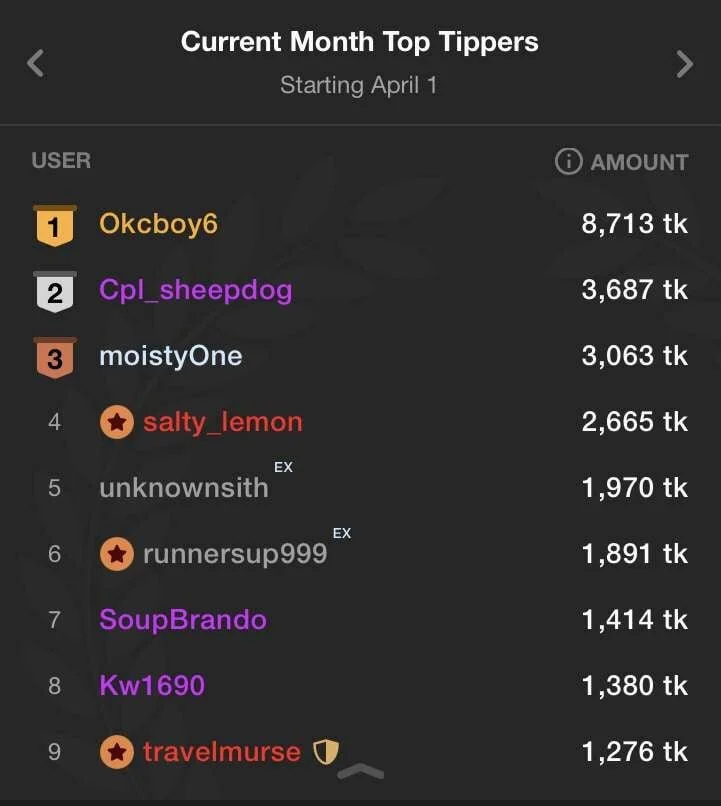Image resolution: width=721 pixels, height=806 pixels.
Task: Open the AMOUNT info icon
Action: 568,161
